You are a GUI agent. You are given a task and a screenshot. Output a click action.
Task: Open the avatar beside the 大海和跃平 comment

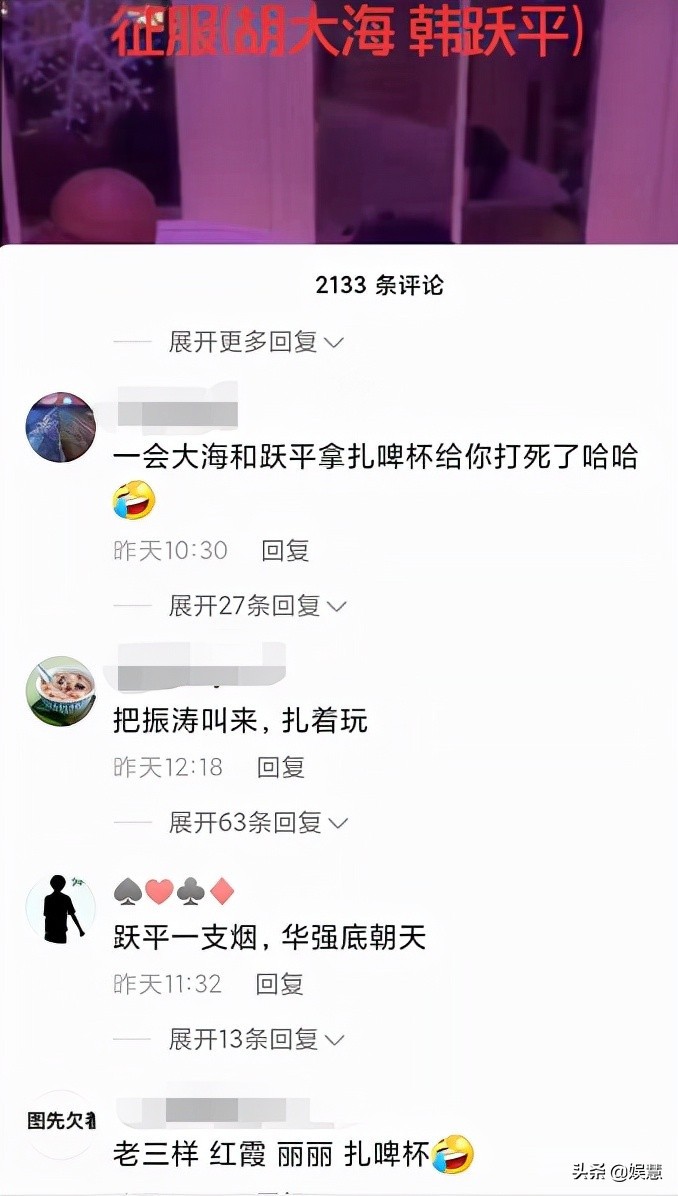tap(61, 427)
